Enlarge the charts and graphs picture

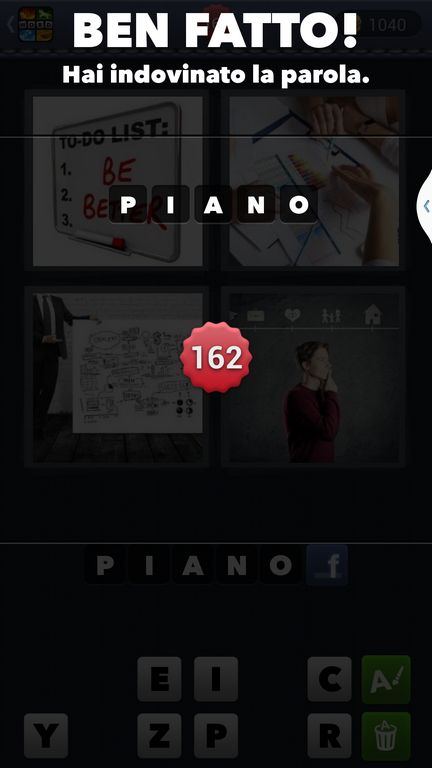coord(314,181)
